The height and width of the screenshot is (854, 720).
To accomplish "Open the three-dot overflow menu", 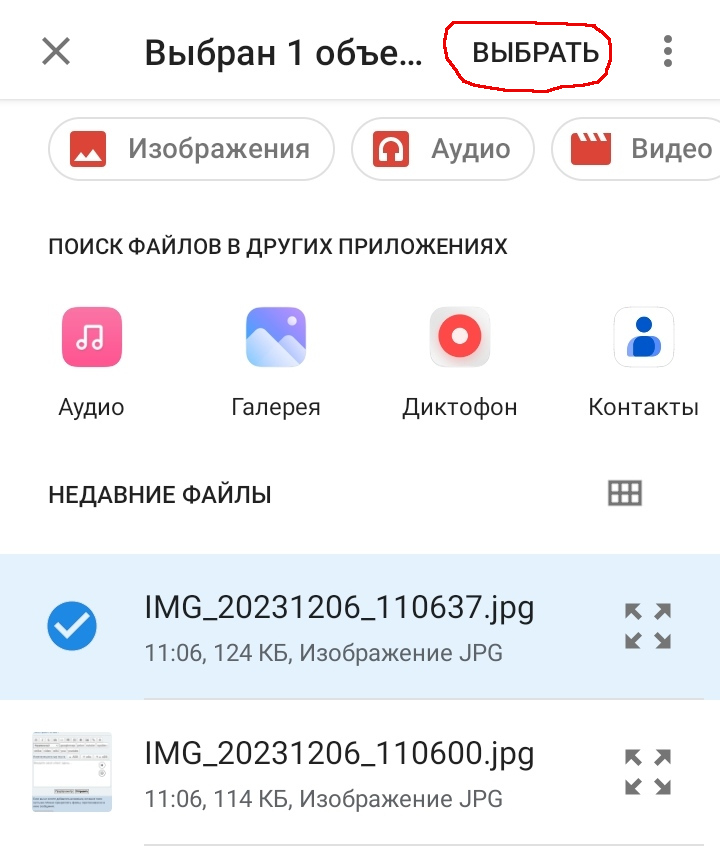I will pyautogui.click(x=667, y=51).
